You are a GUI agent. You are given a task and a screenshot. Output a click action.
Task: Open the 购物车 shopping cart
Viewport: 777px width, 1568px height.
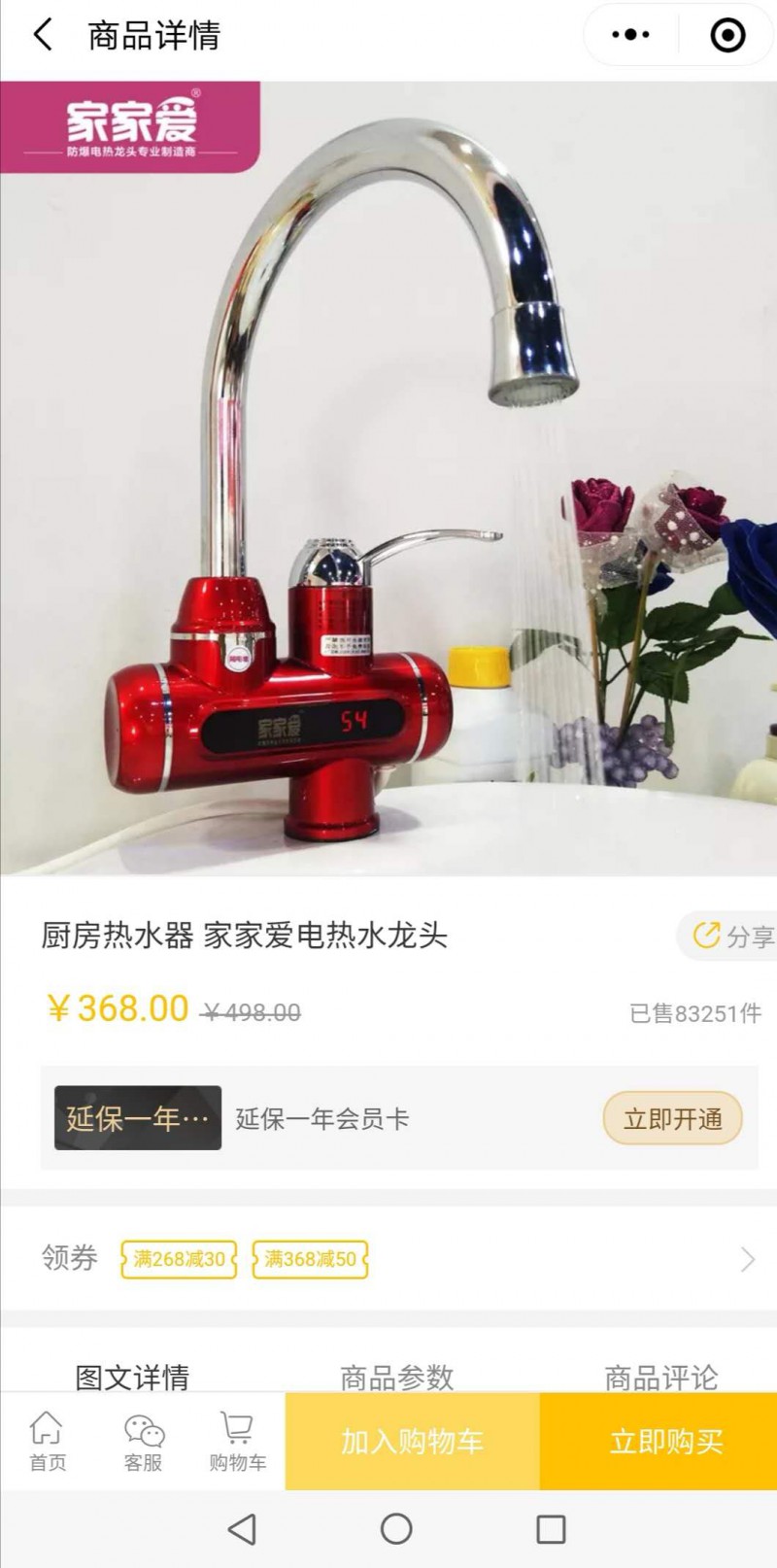point(237,1442)
